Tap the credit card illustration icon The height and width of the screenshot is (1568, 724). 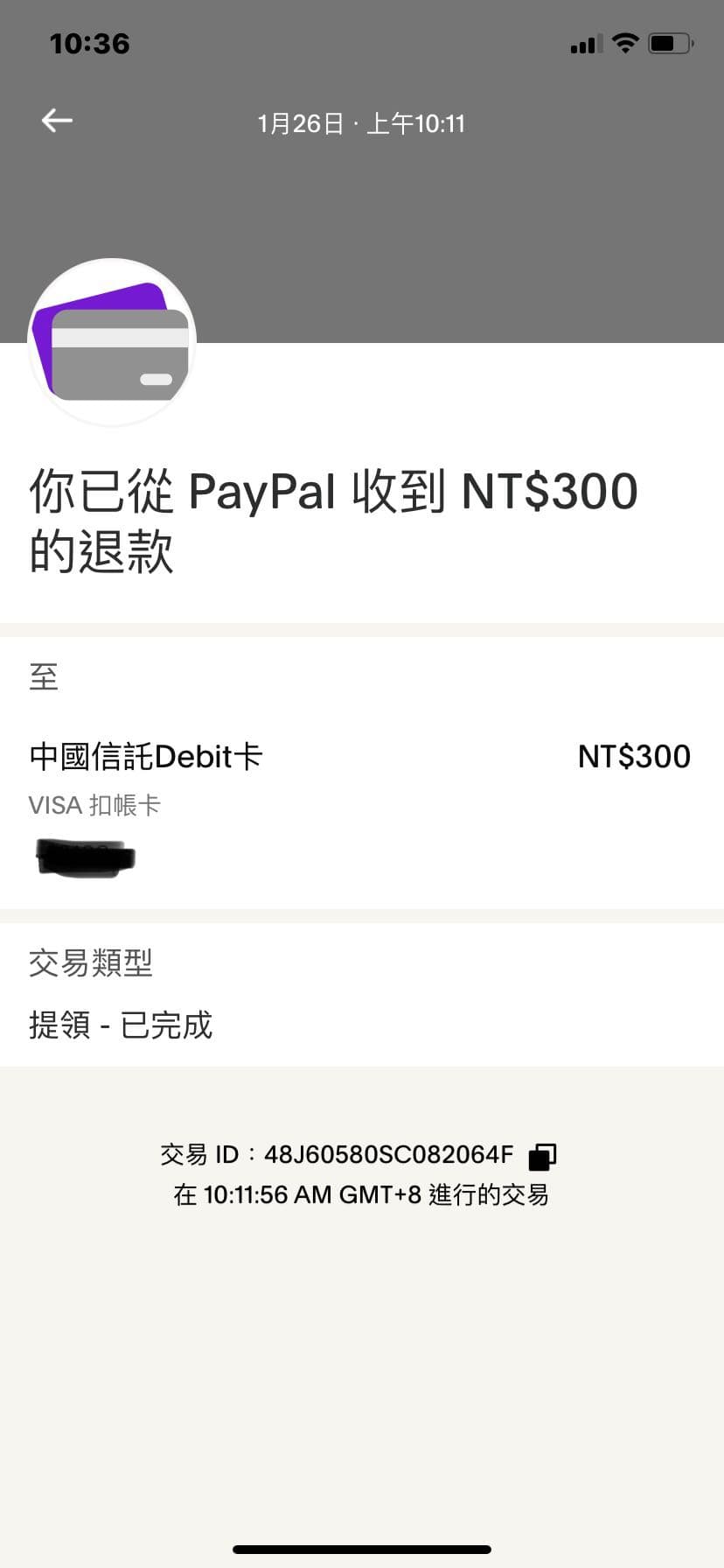tap(112, 342)
